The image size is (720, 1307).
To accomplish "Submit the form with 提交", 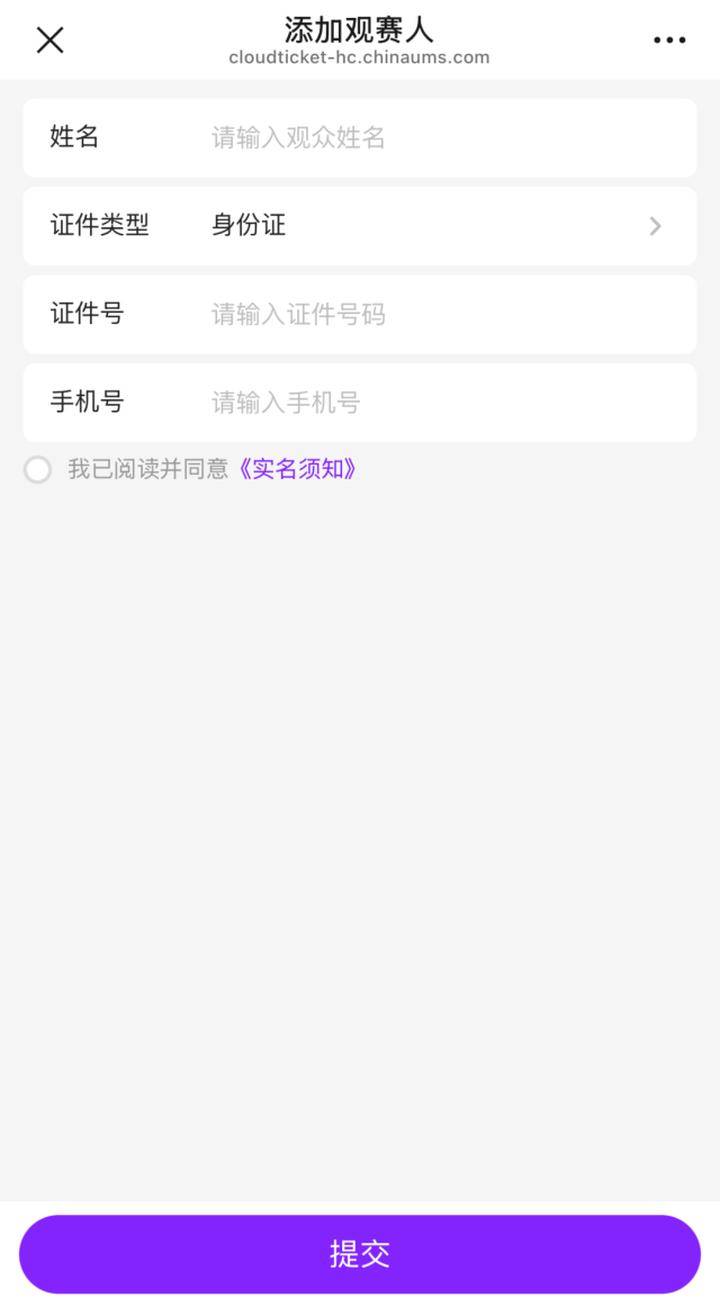I will (360, 1254).
